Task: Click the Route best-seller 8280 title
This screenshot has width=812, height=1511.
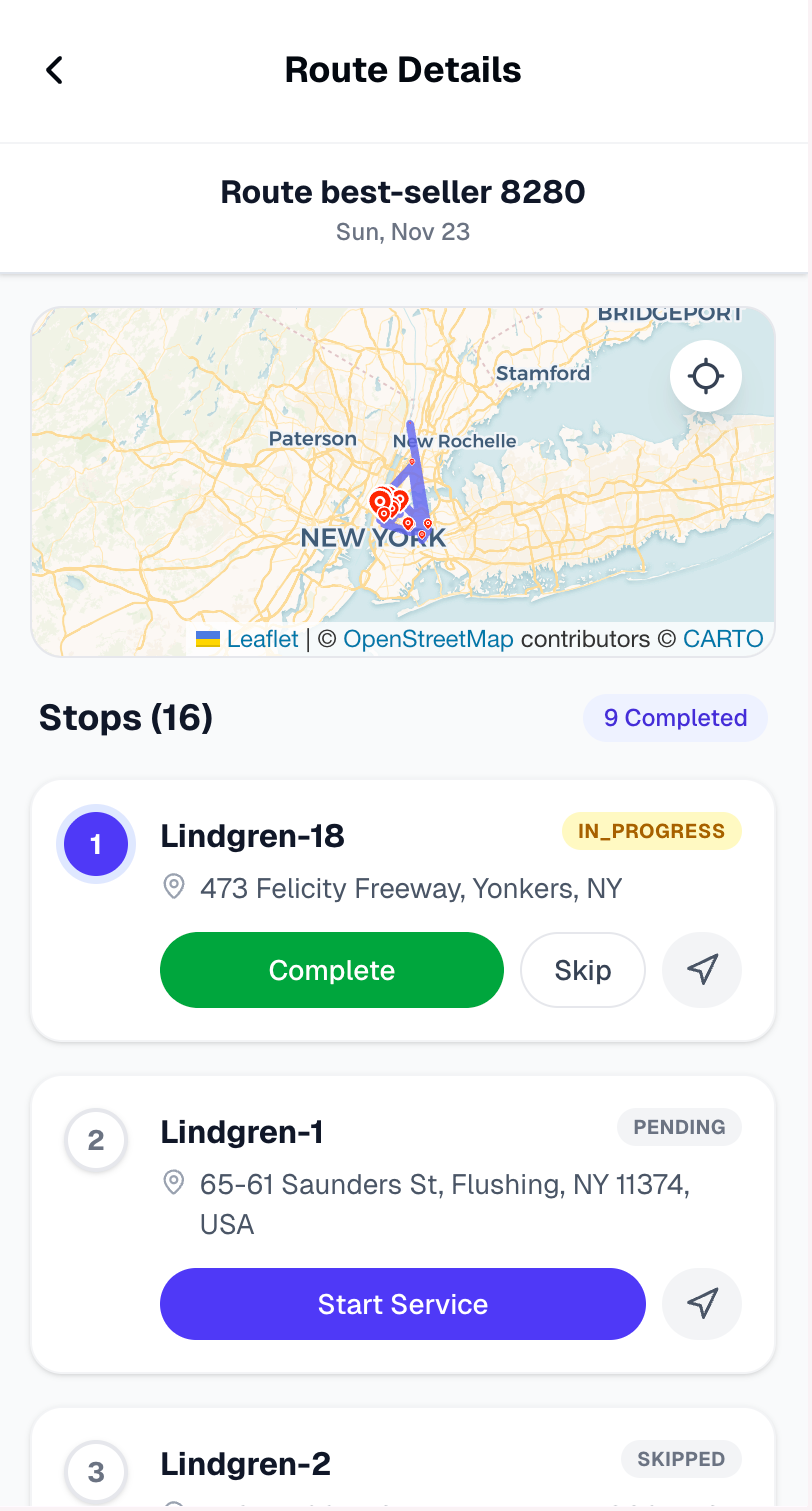Action: pos(403,192)
